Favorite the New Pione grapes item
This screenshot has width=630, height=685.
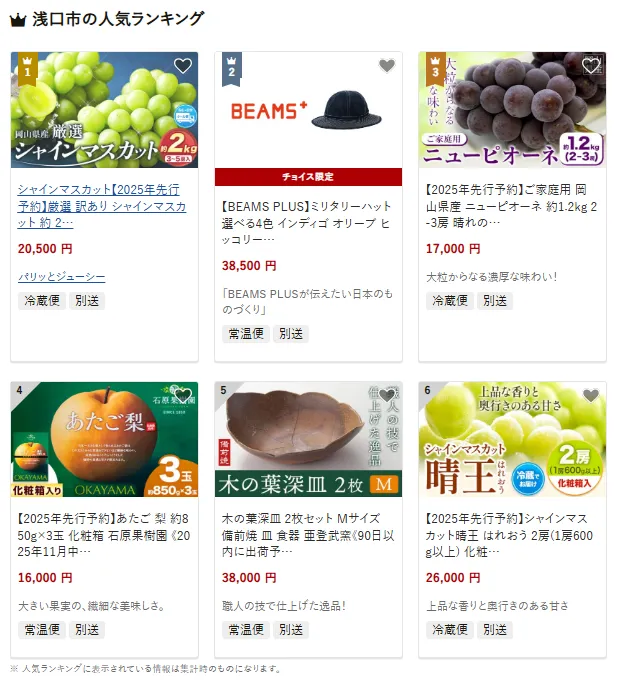pyautogui.click(x=591, y=66)
